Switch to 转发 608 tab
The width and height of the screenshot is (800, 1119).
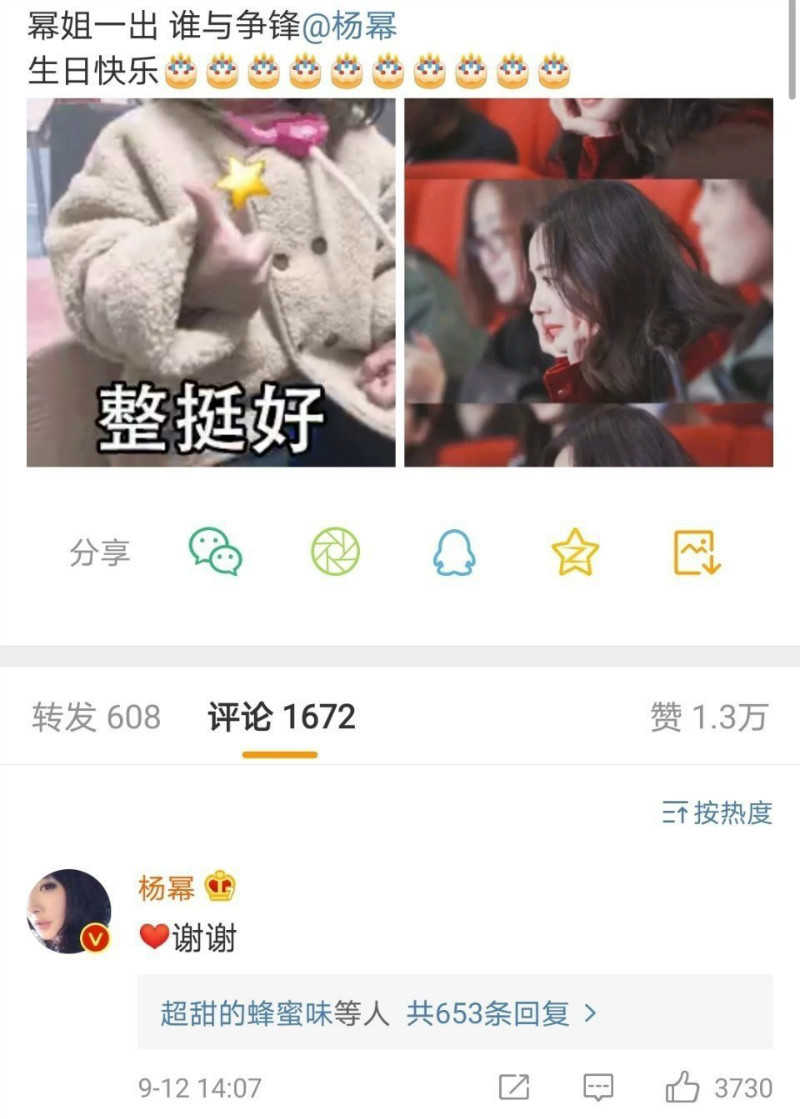(96, 717)
